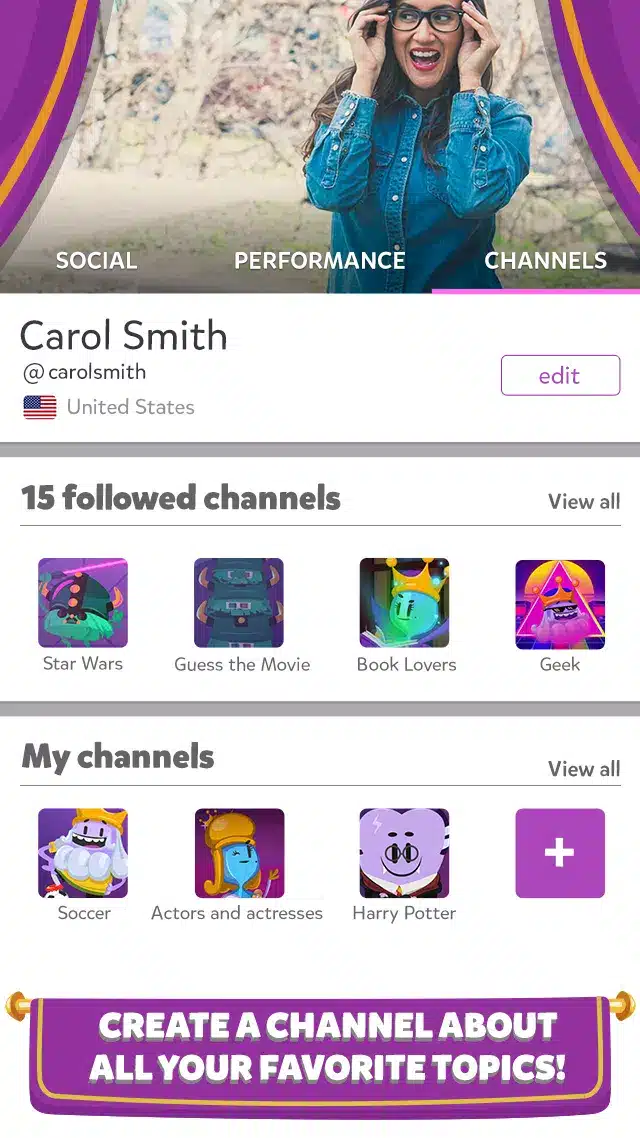View all followed channels
This screenshot has height=1138, width=640.
click(584, 501)
